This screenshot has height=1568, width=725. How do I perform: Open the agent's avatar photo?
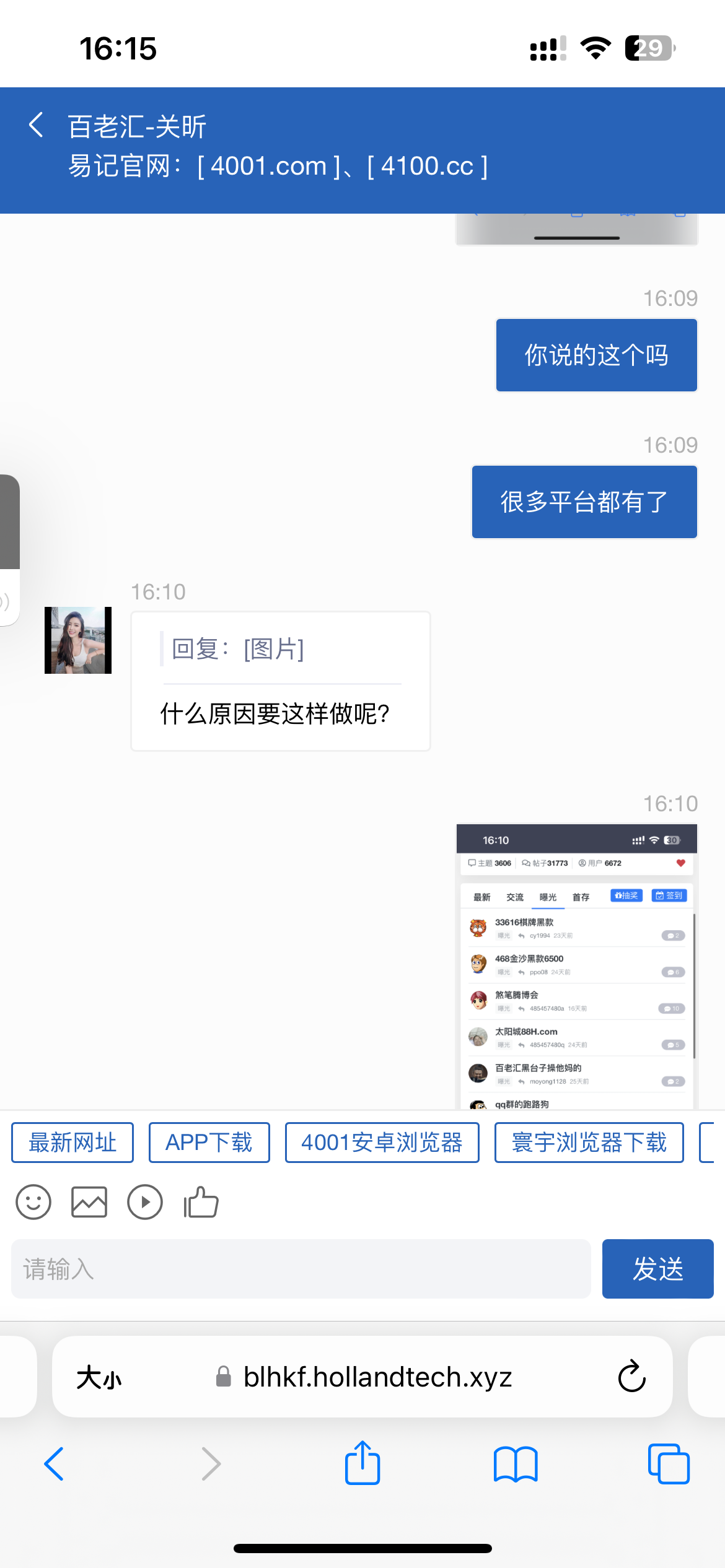click(78, 640)
